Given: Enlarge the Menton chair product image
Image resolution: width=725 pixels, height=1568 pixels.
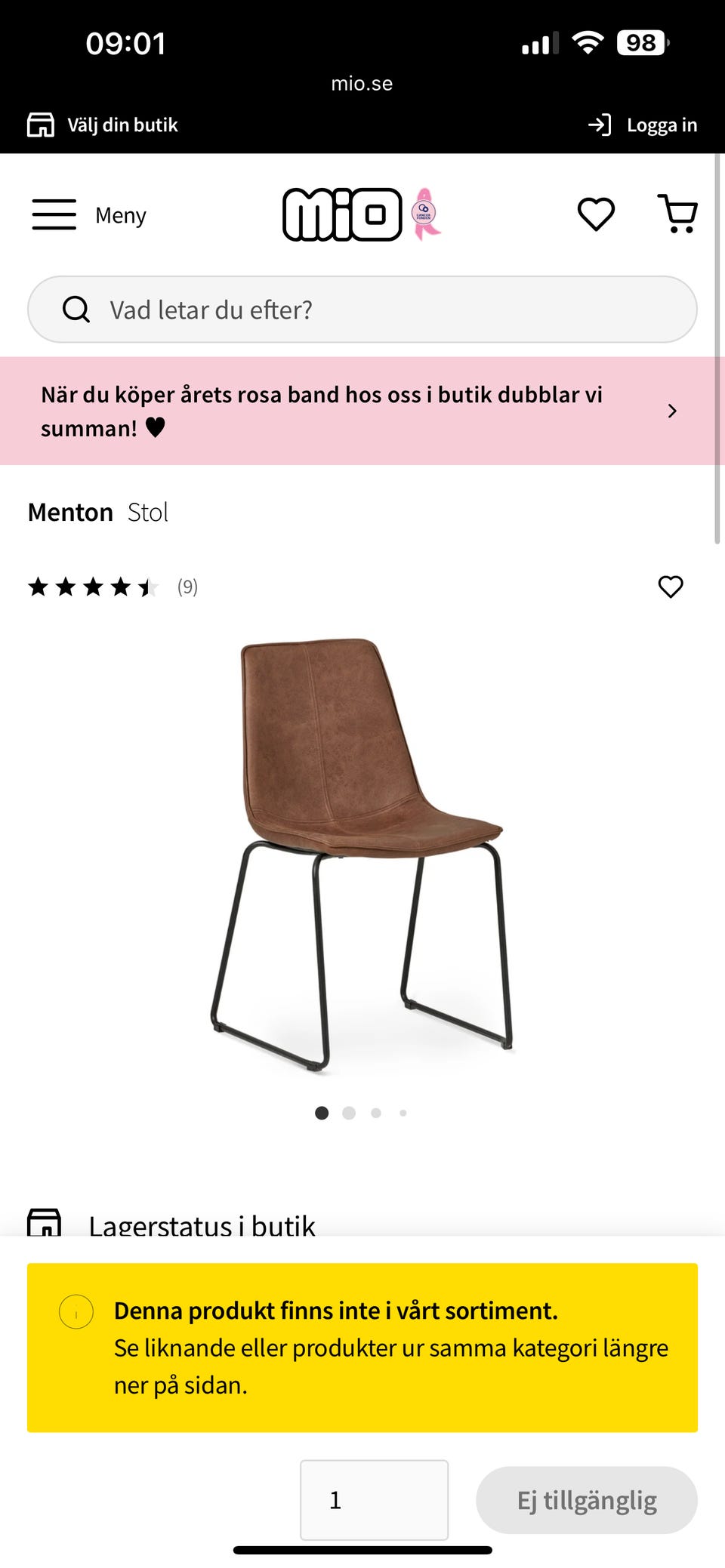Looking at the screenshot, I should [361, 853].
